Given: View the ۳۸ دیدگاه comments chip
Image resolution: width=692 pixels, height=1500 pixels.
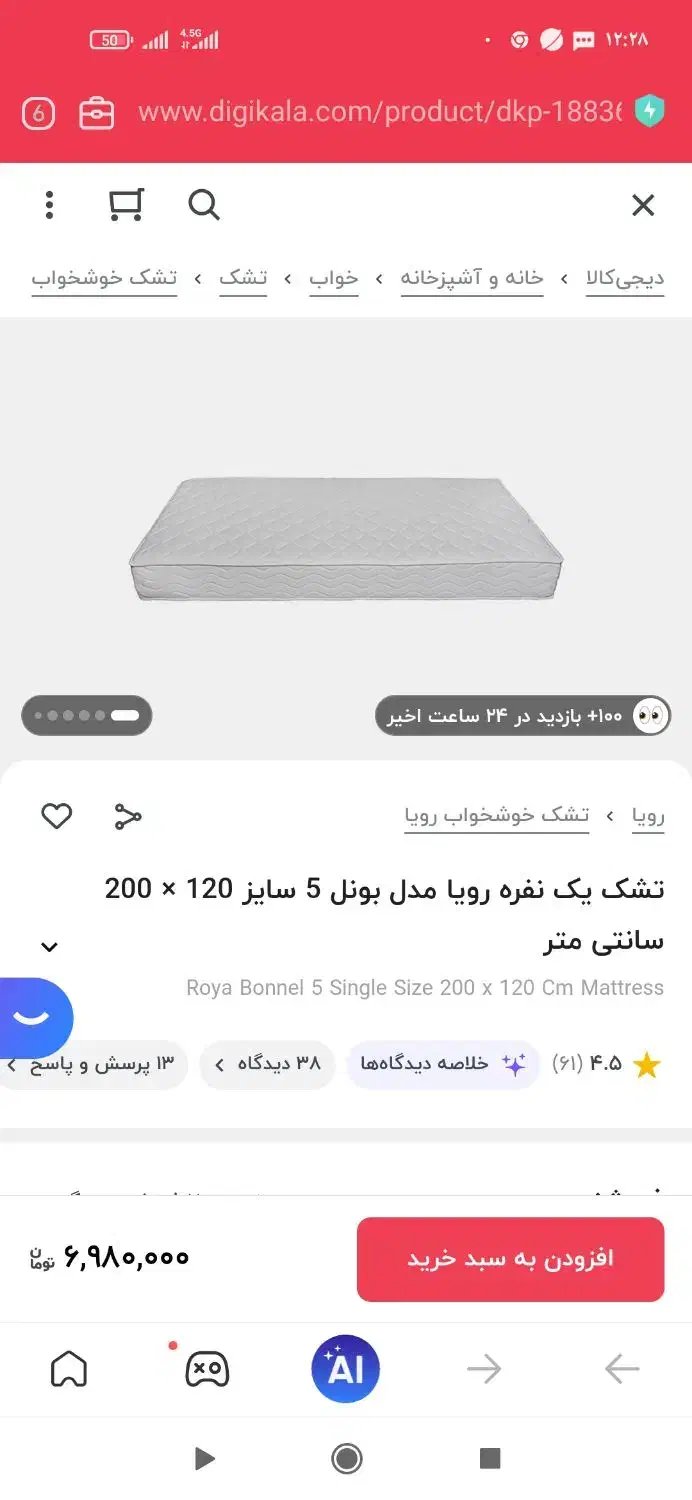Looking at the screenshot, I should [267, 1064].
